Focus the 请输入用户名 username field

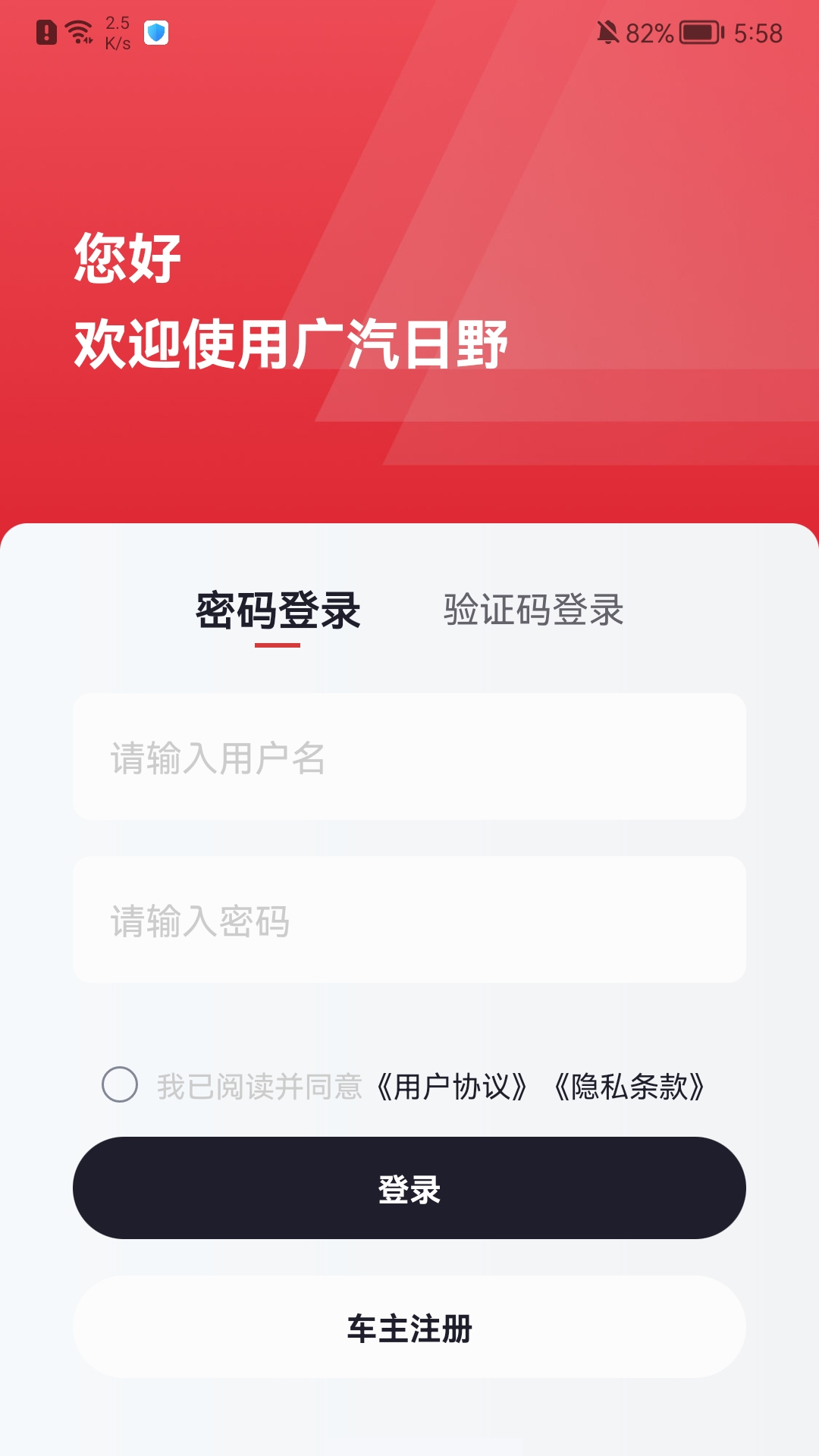[x=409, y=757]
